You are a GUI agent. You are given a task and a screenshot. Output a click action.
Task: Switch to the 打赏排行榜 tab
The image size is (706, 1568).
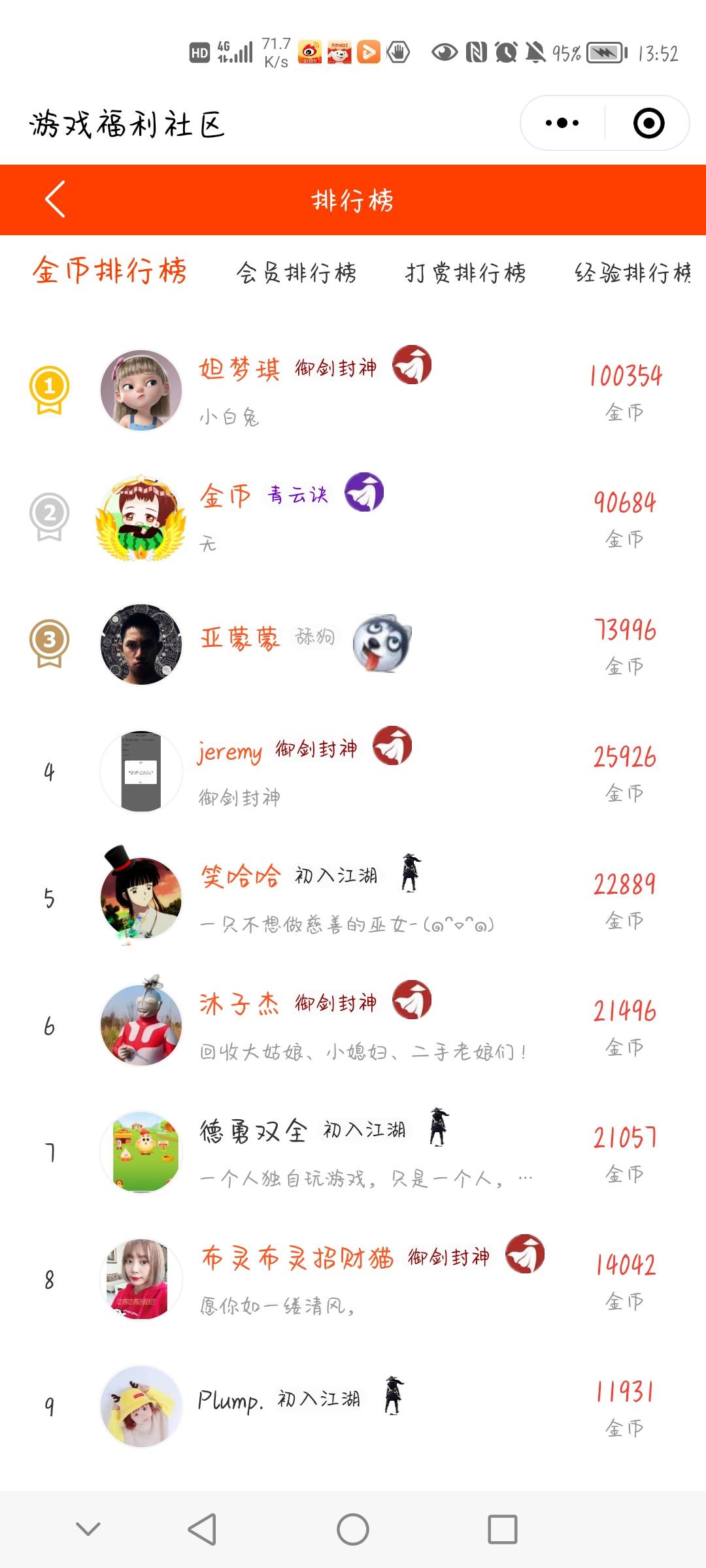pyautogui.click(x=465, y=274)
